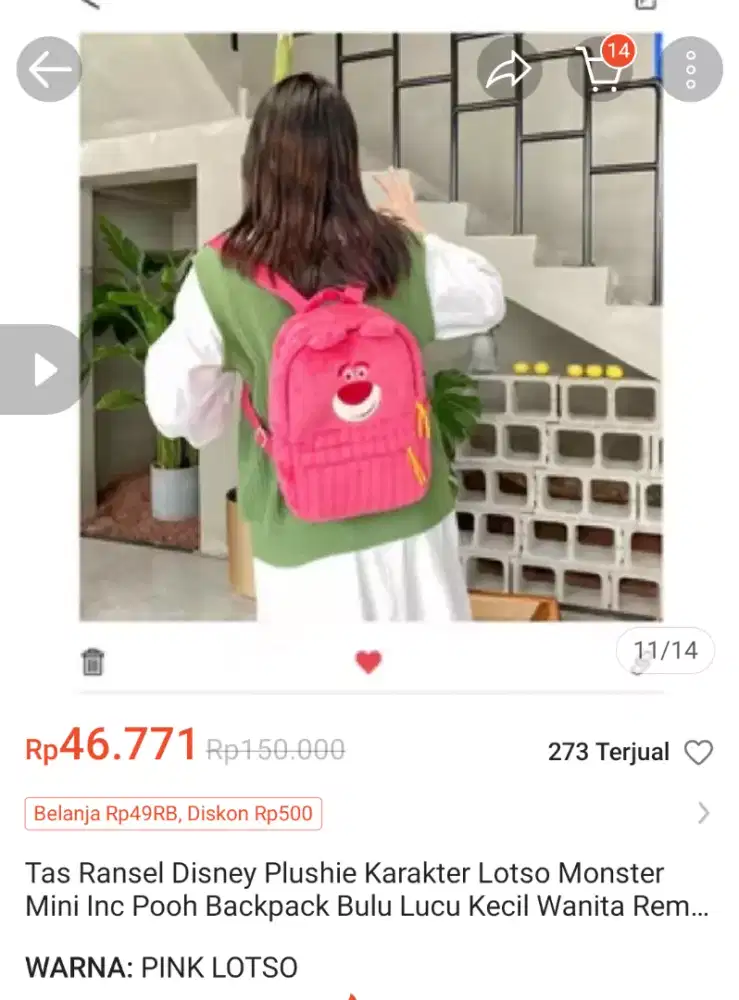Open the Belanja Rp49RB discount voucher
Viewport: 739px width, 1000px height.
click(x=173, y=813)
